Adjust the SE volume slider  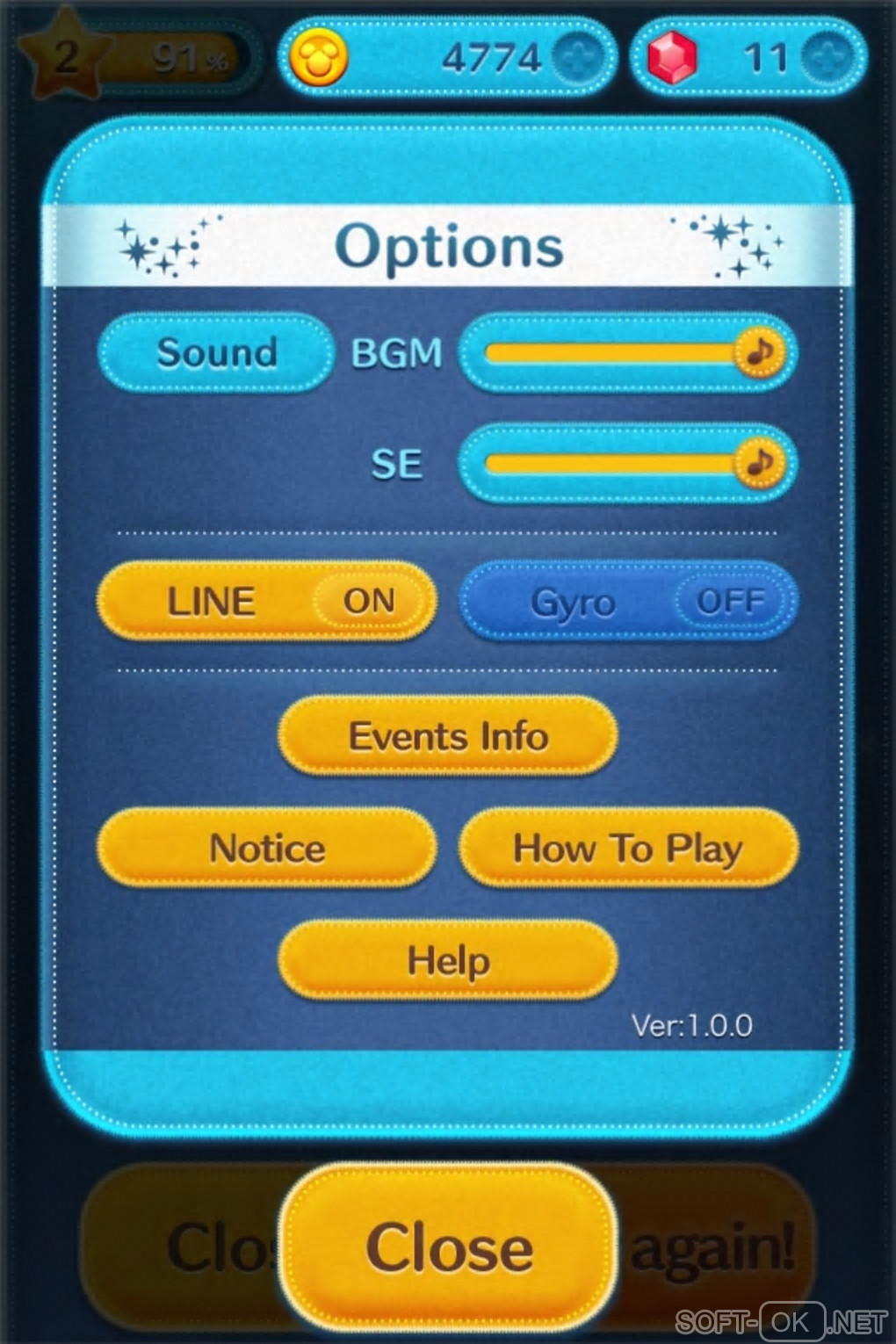tap(759, 463)
